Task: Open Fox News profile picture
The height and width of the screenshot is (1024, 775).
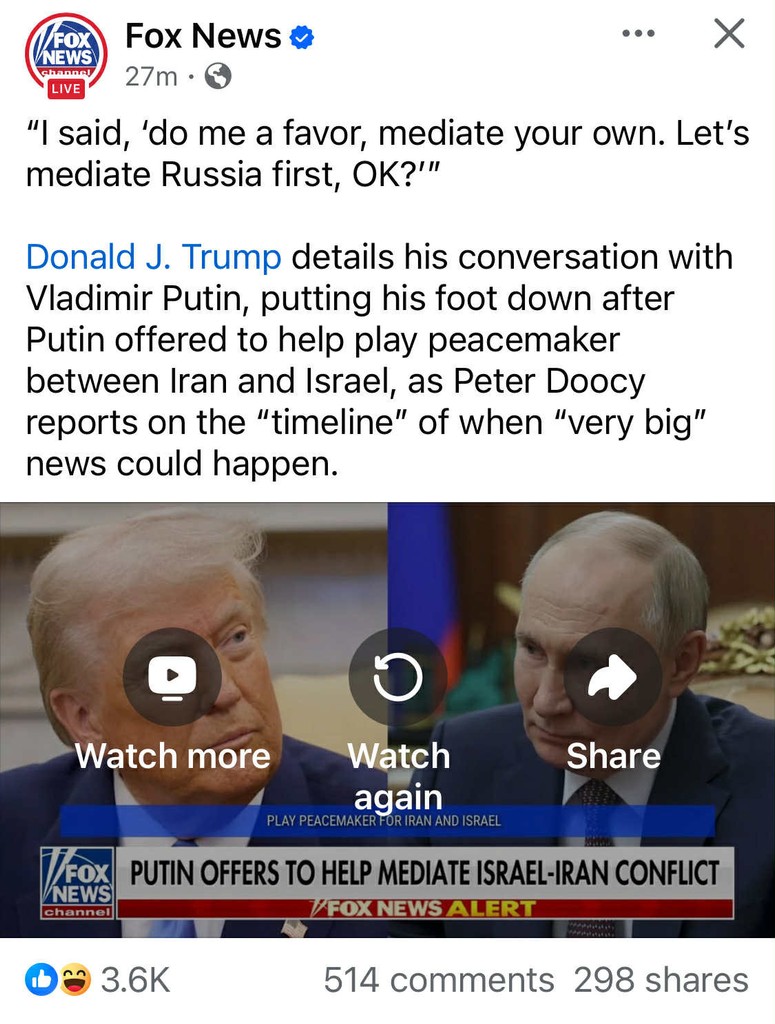Action: point(66,55)
